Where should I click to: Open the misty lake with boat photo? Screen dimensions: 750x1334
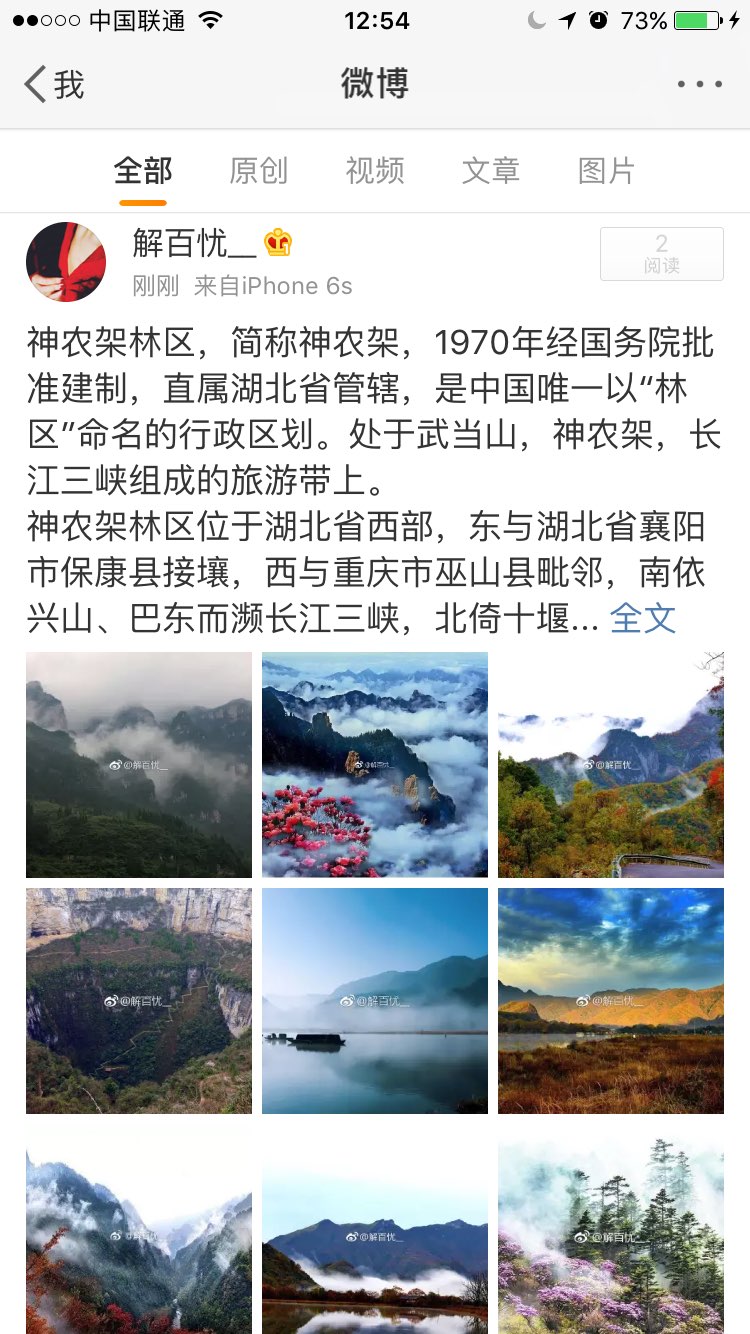[375, 1001]
